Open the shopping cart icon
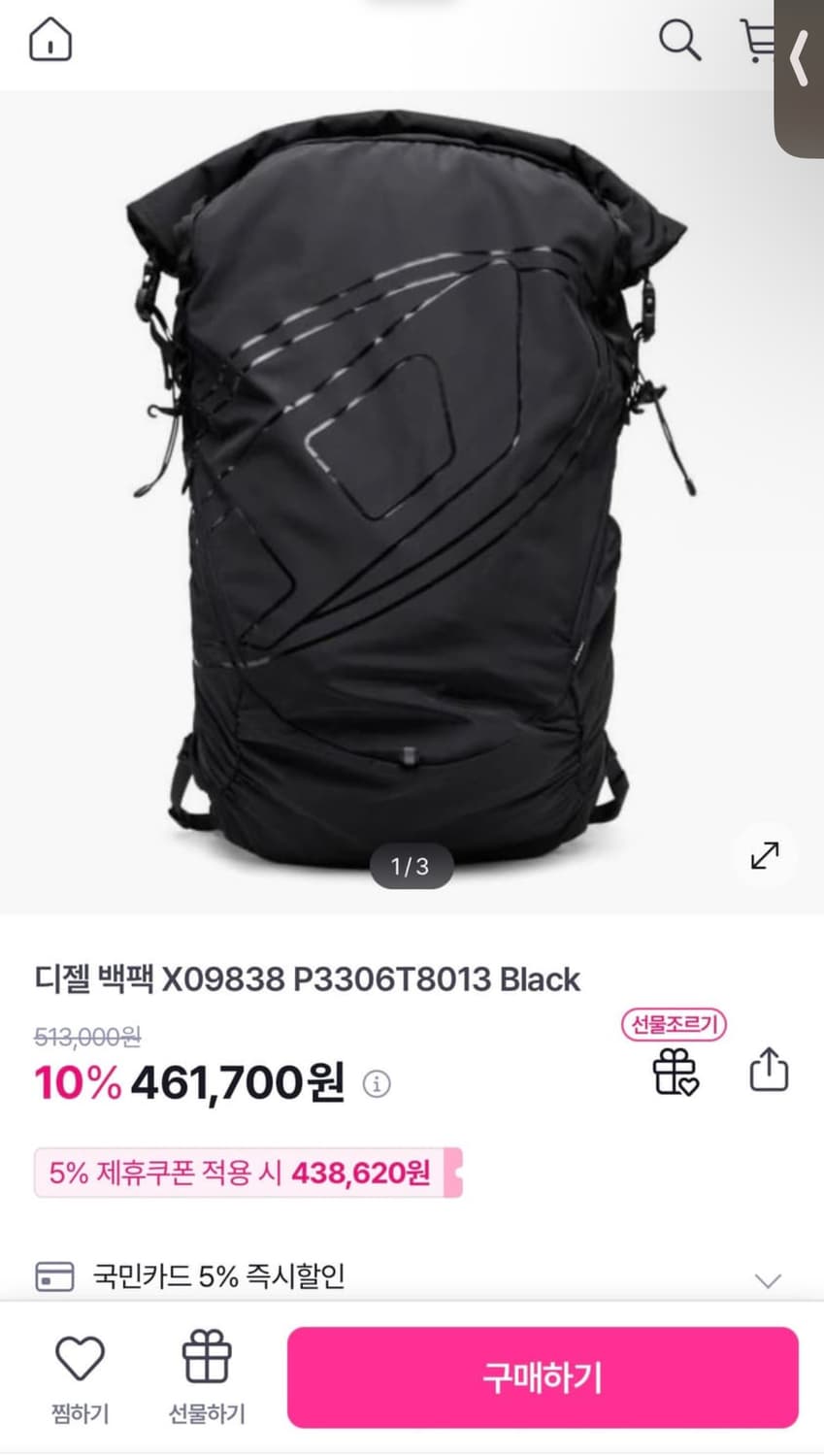The width and height of the screenshot is (824, 1456). (758, 41)
